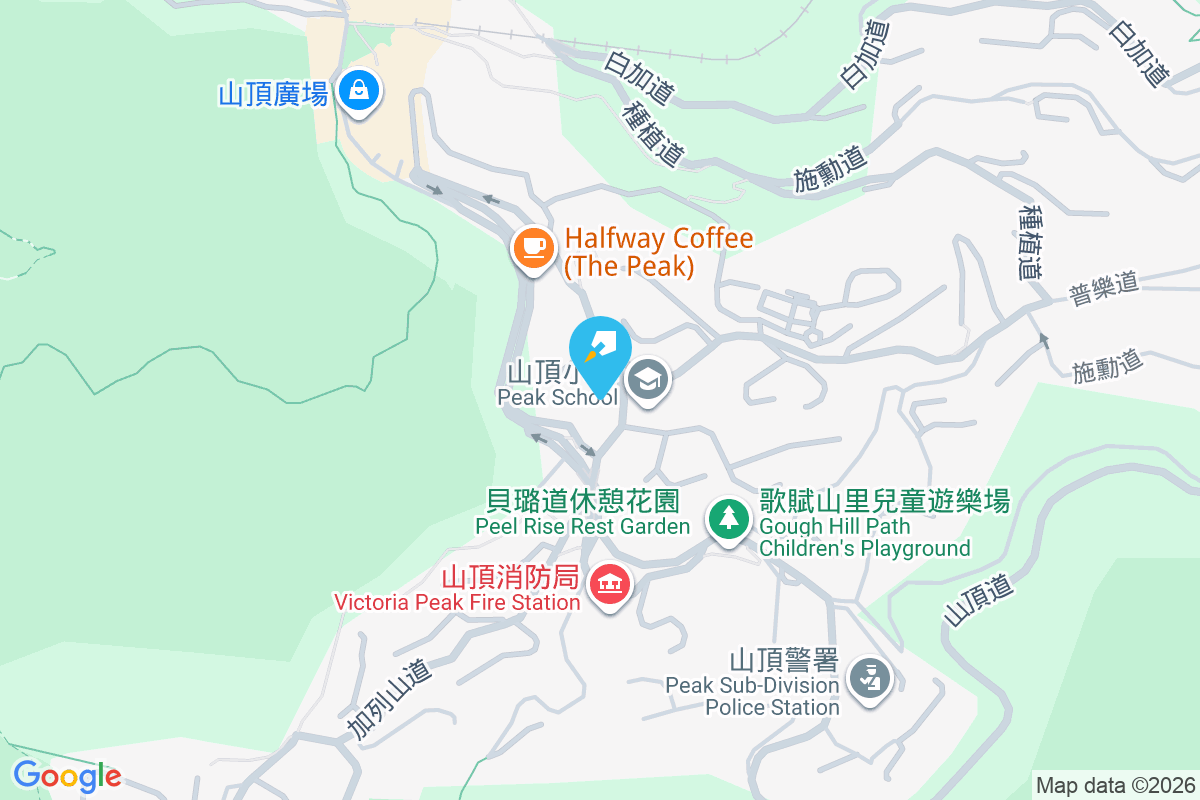Select the blue pen location marker
1200x800 pixels.
(x=600, y=347)
